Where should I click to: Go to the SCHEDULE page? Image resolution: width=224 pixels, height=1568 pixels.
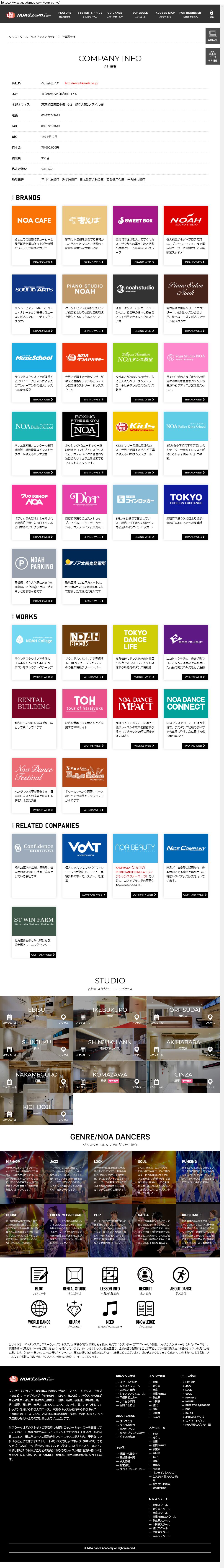coord(140,14)
